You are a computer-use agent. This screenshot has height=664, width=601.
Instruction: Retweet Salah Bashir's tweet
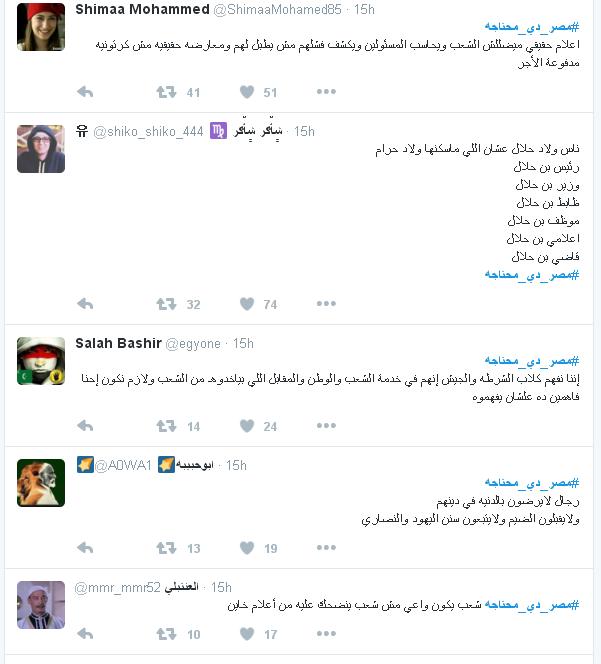pyautogui.click(x=167, y=426)
